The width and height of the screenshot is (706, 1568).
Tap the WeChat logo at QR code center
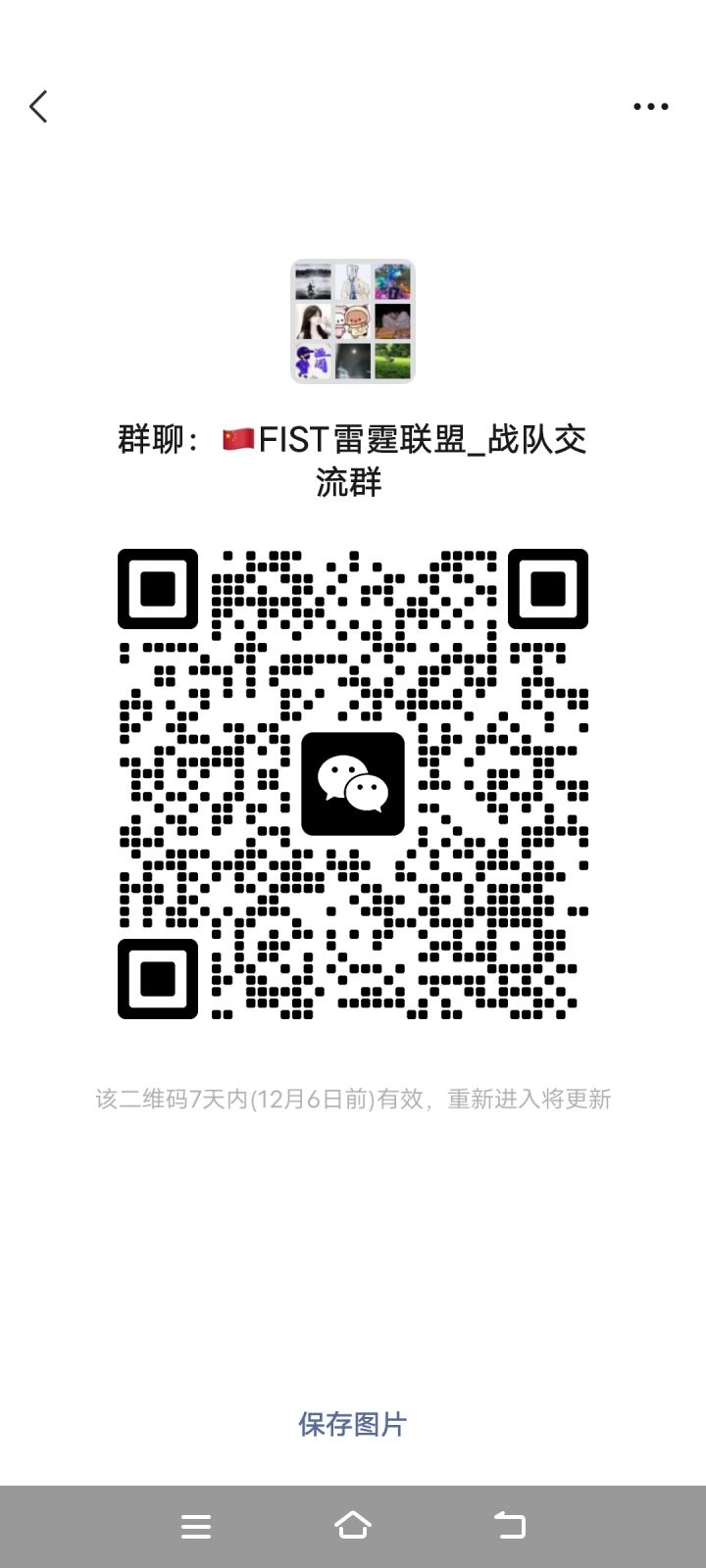click(353, 784)
